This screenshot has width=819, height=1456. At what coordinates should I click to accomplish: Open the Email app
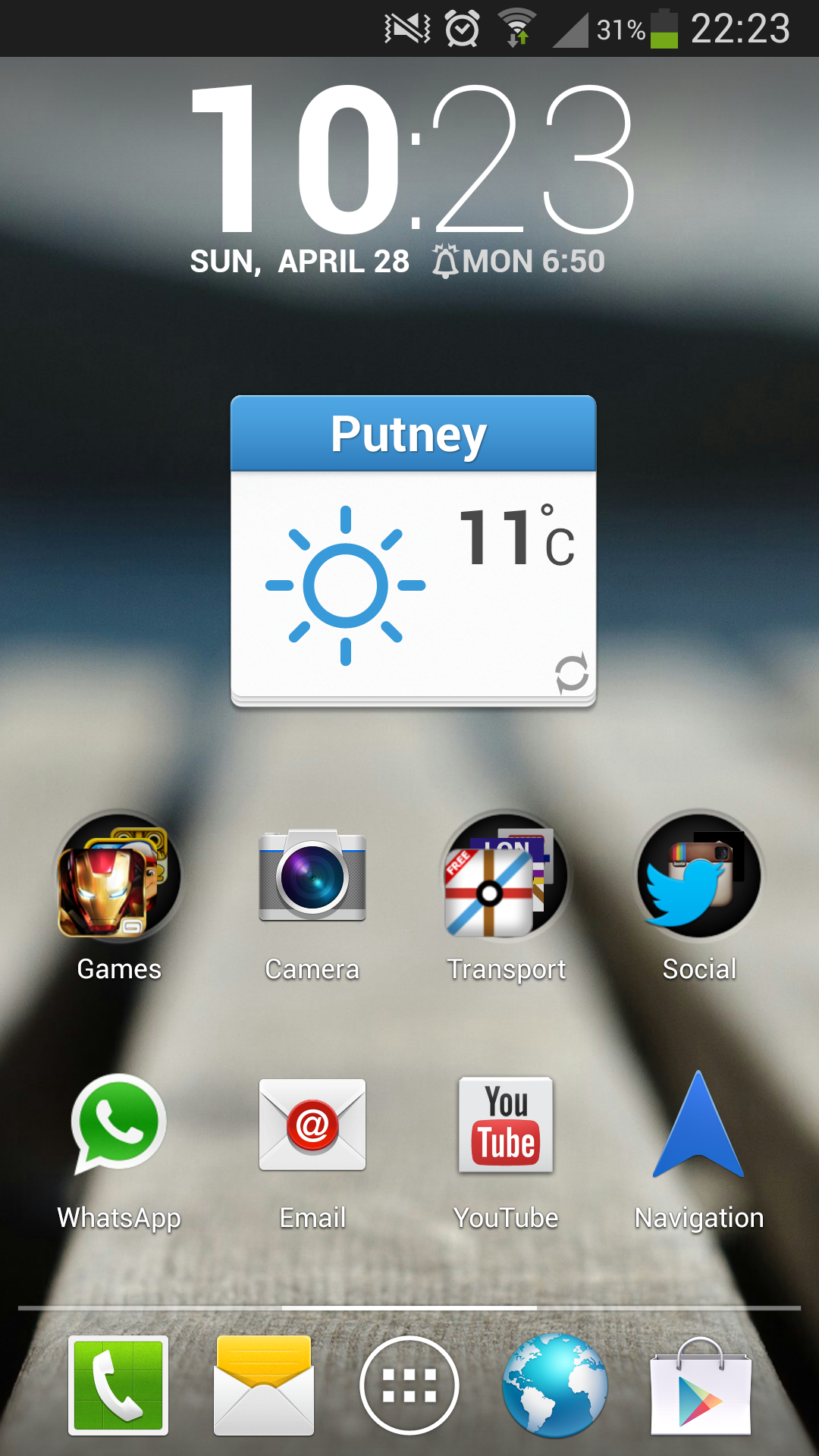(x=312, y=1125)
